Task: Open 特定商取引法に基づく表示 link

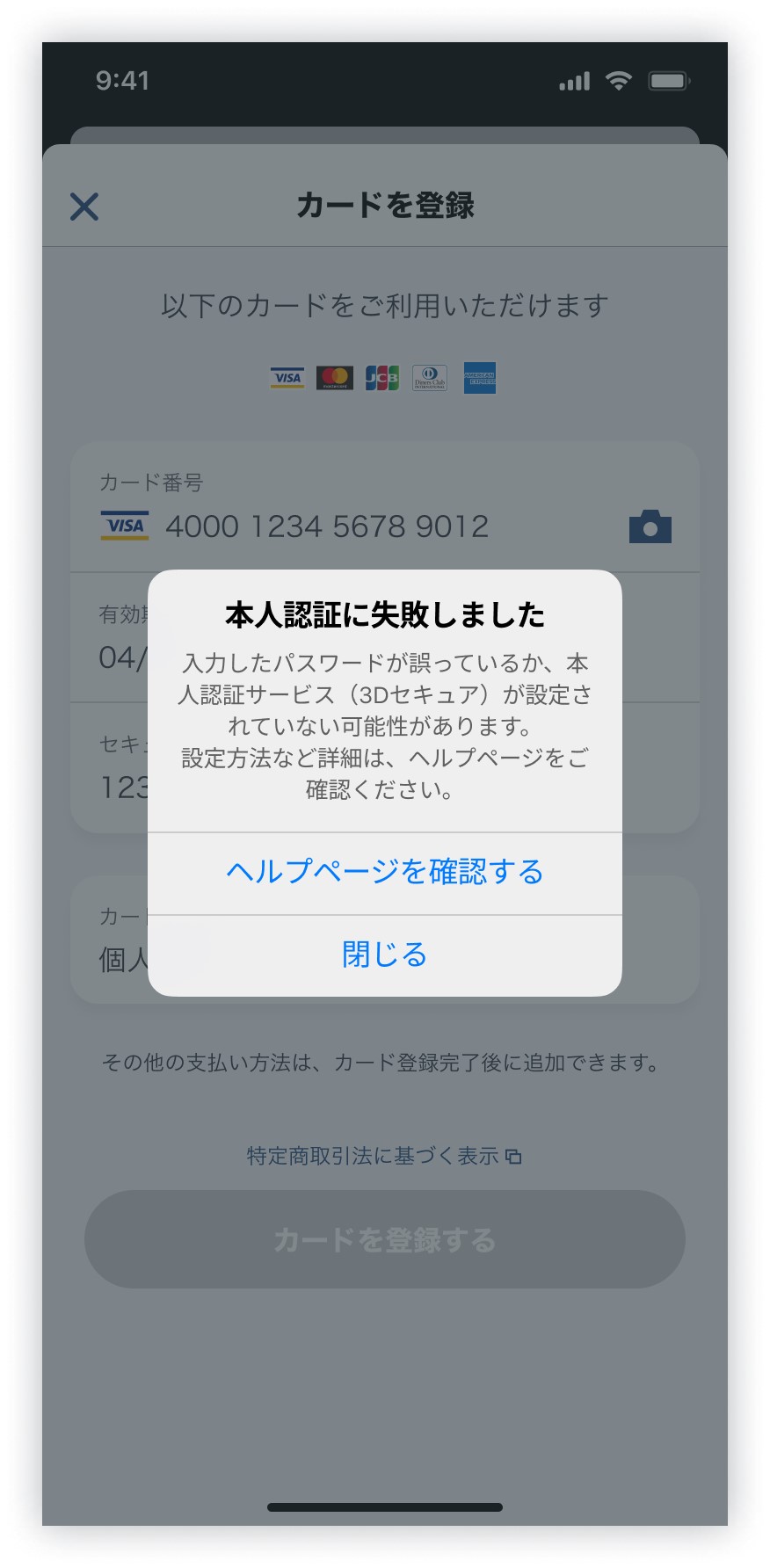Action: tap(374, 1156)
